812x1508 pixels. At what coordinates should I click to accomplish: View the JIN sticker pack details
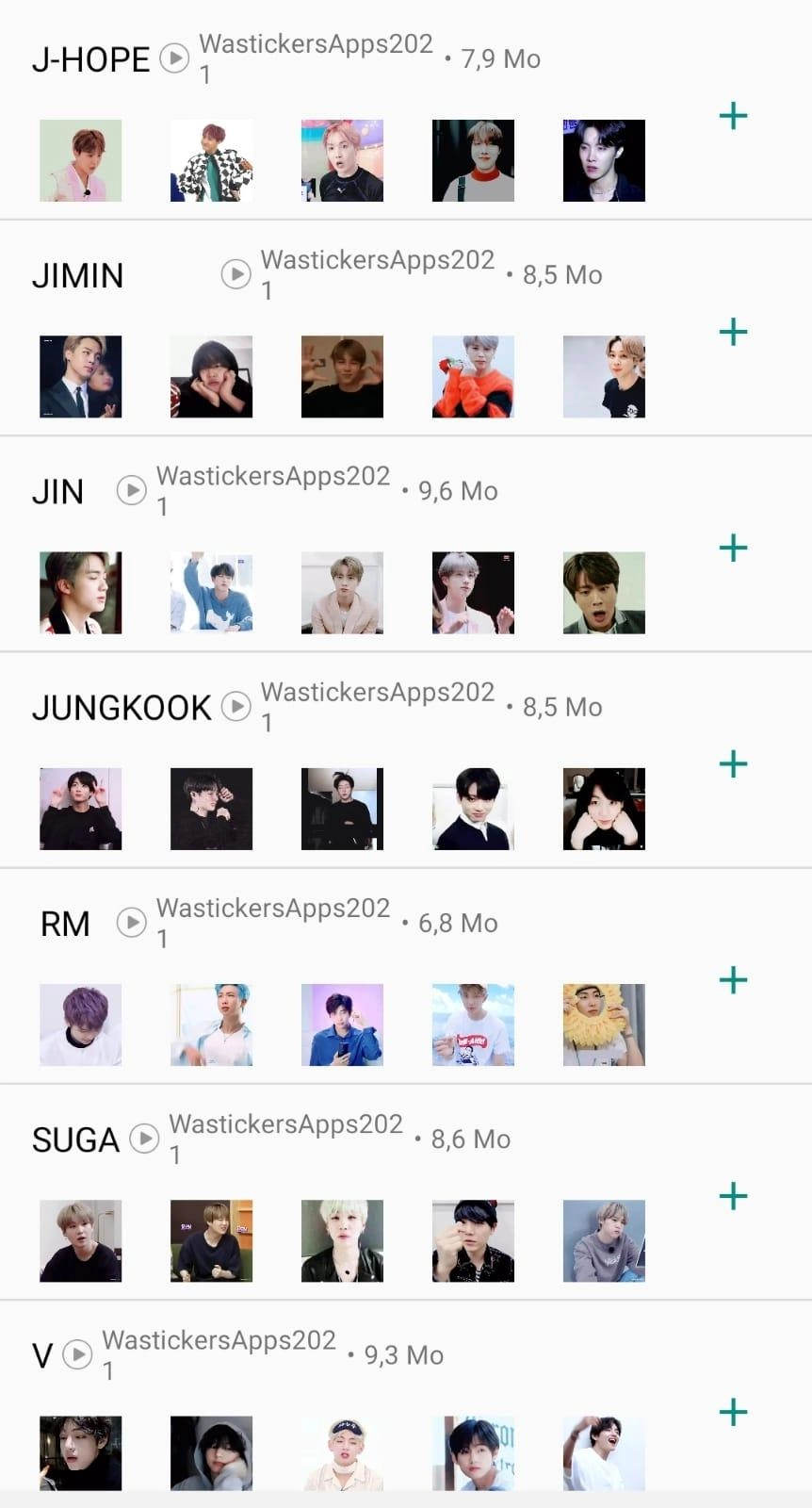pyautogui.click(x=58, y=491)
